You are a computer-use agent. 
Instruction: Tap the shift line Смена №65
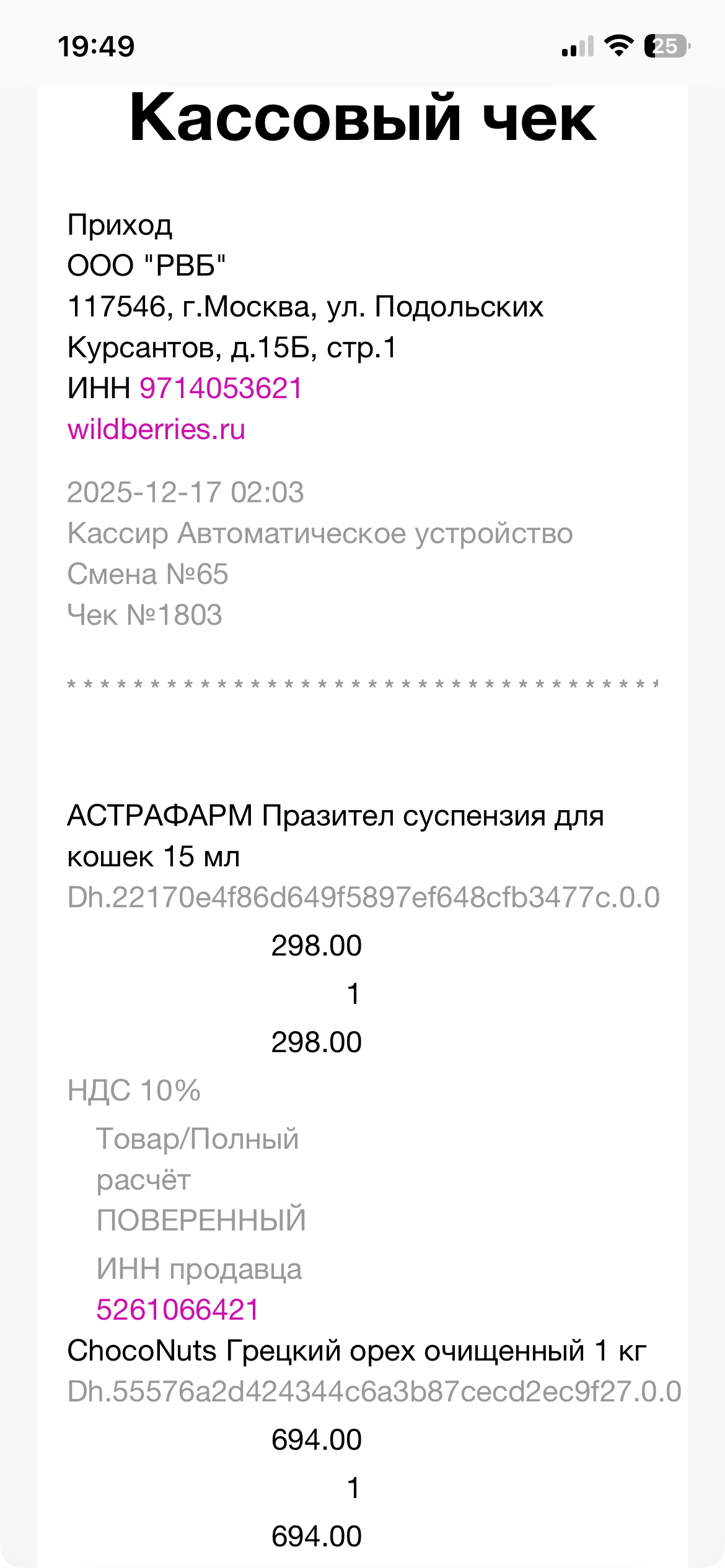[149, 574]
